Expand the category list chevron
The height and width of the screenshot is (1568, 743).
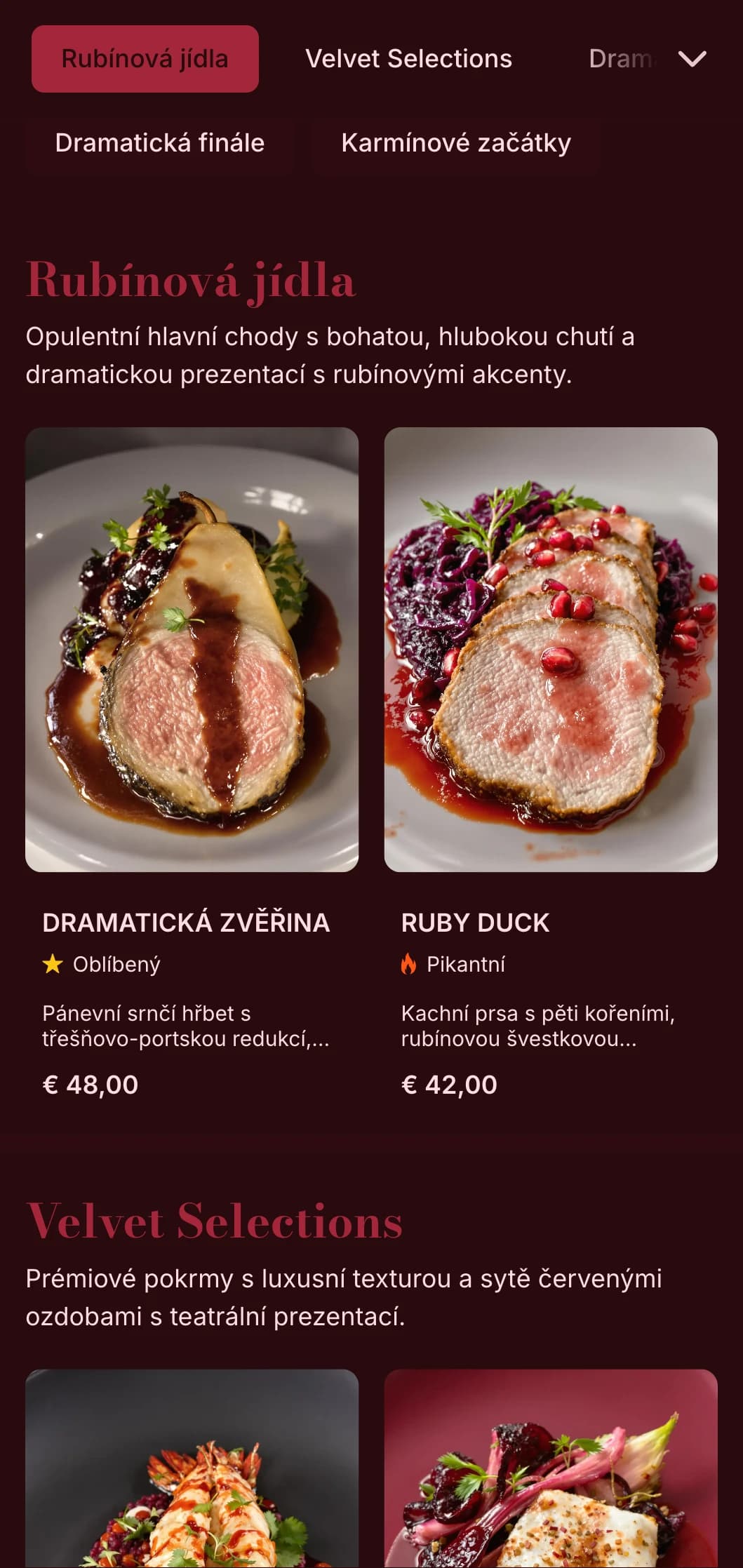(x=692, y=59)
